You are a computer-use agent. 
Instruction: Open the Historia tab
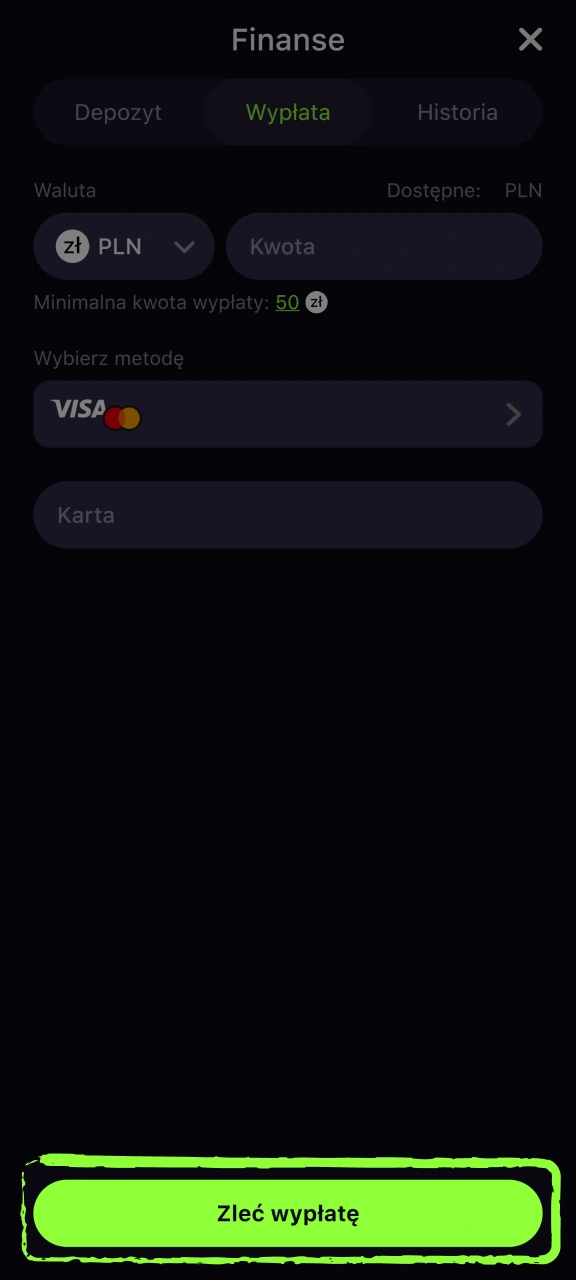tap(457, 112)
